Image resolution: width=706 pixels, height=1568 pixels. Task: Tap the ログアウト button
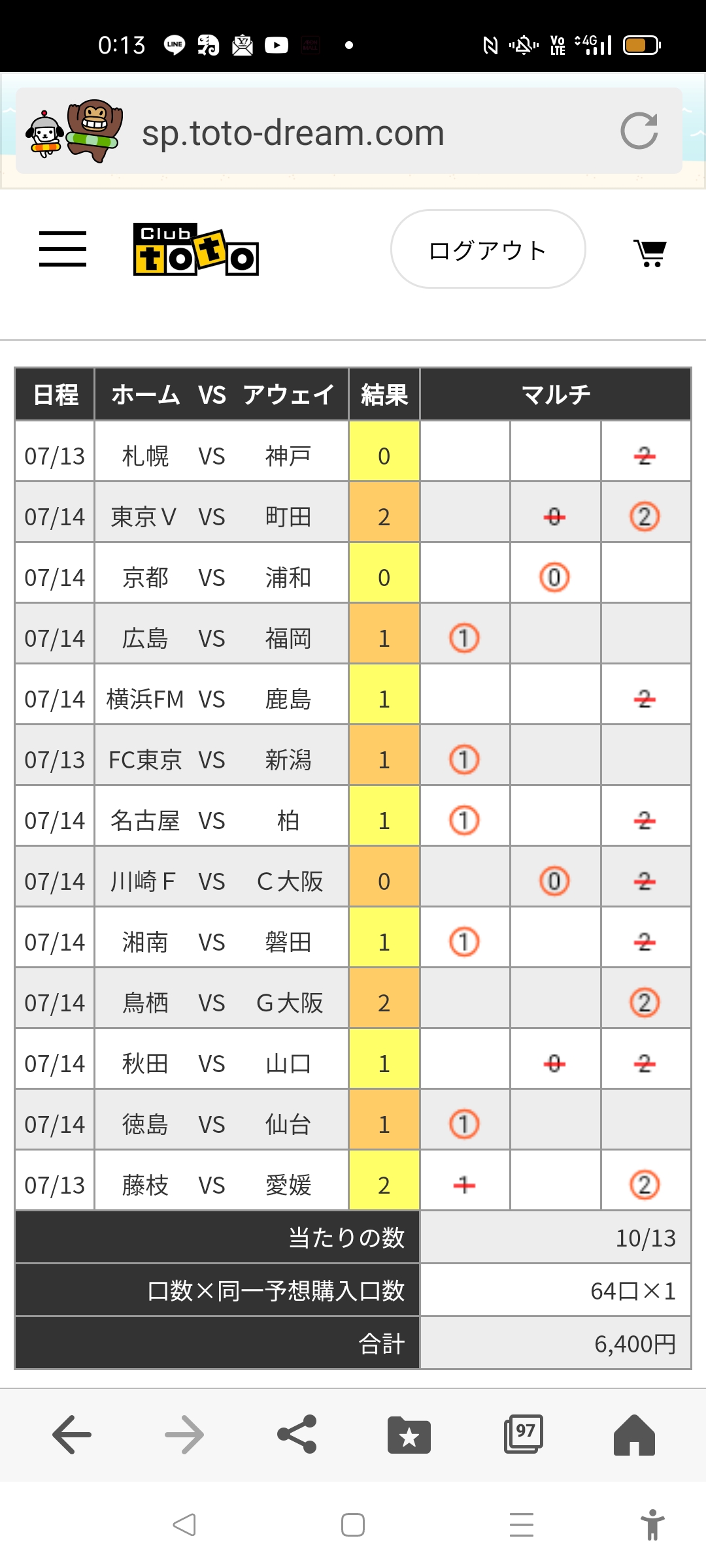[x=488, y=249]
